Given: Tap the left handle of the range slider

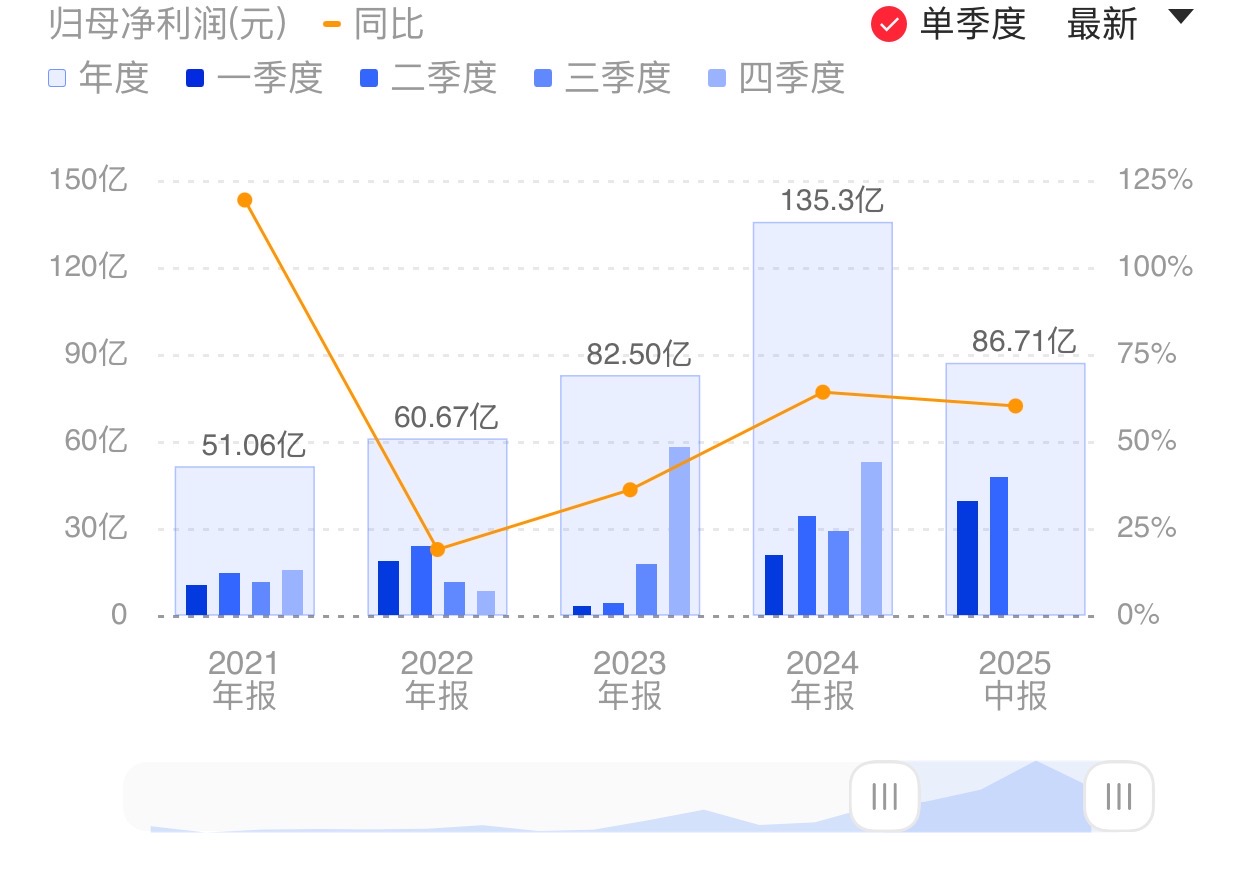Looking at the screenshot, I should 884,796.
